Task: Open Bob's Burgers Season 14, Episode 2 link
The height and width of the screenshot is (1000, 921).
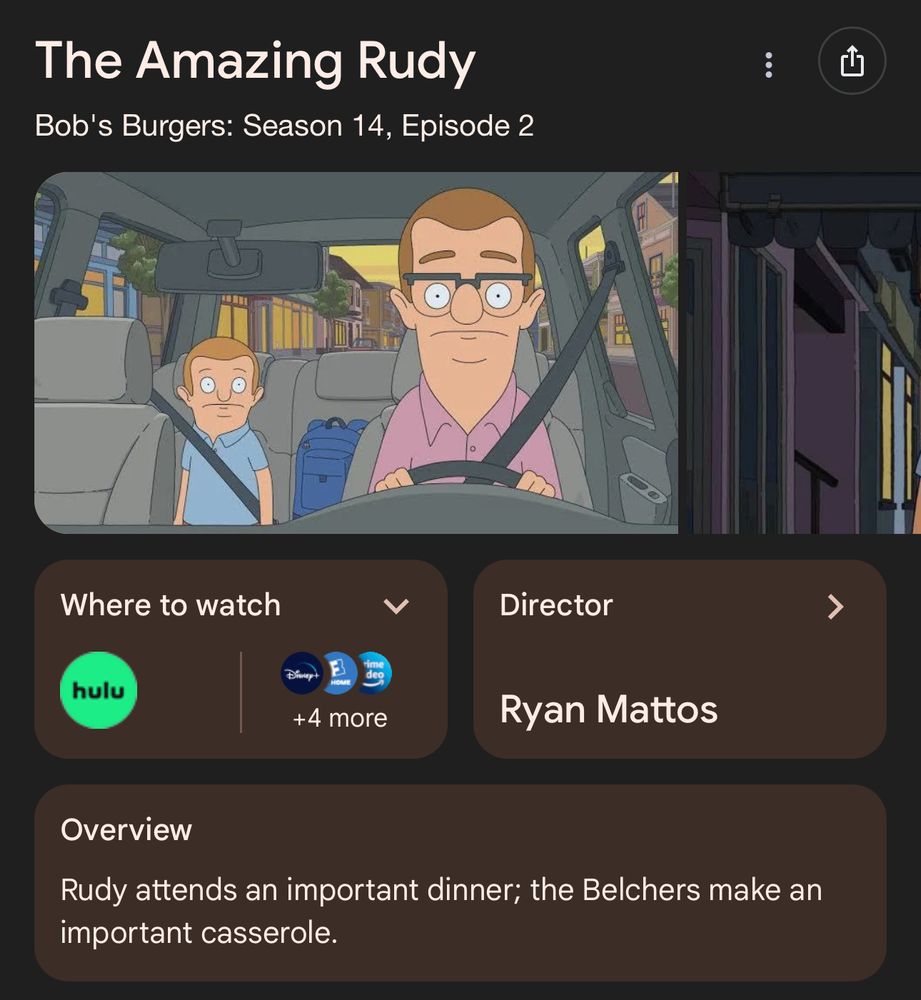Action: [x=285, y=126]
